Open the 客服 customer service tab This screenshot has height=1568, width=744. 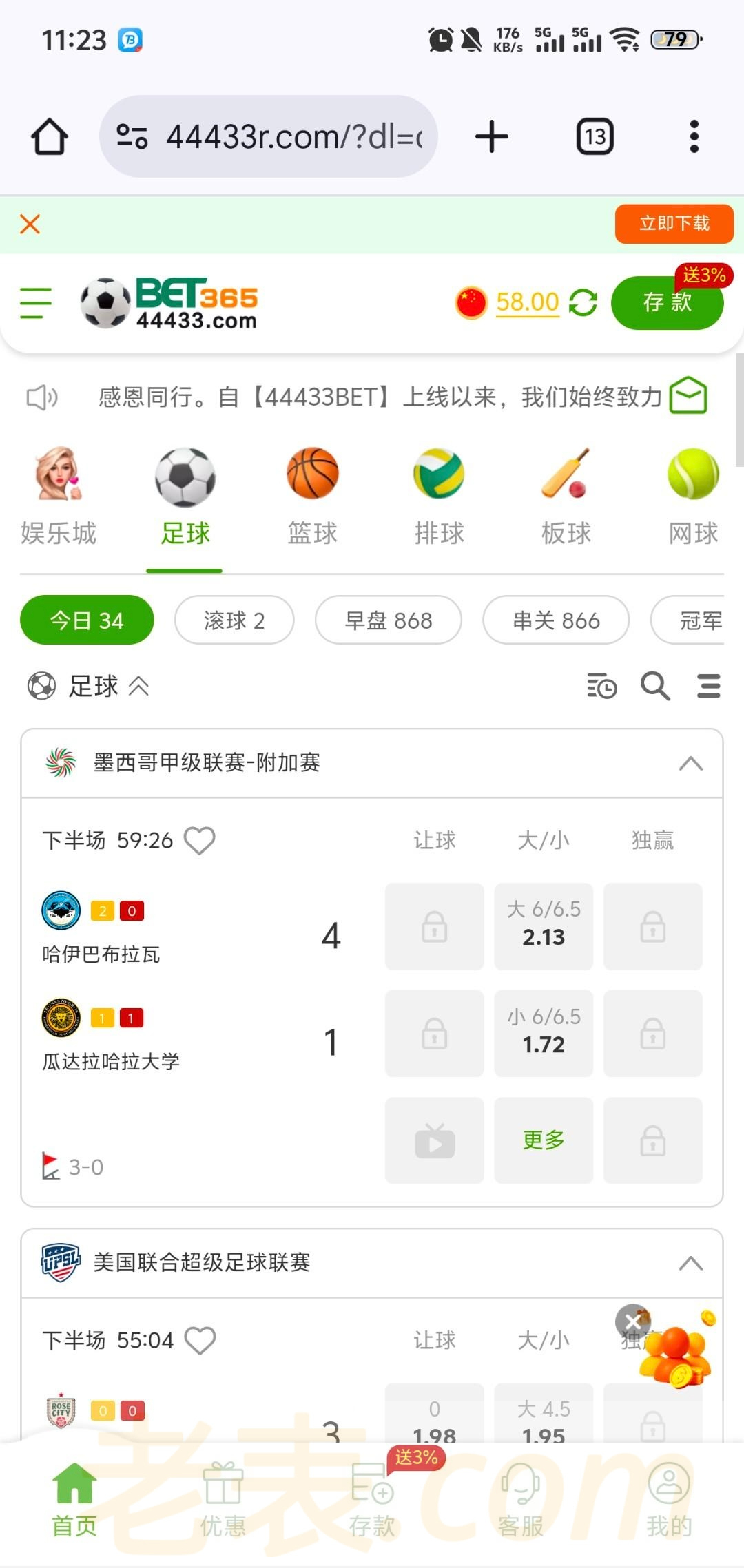[x=521, y=1501]
